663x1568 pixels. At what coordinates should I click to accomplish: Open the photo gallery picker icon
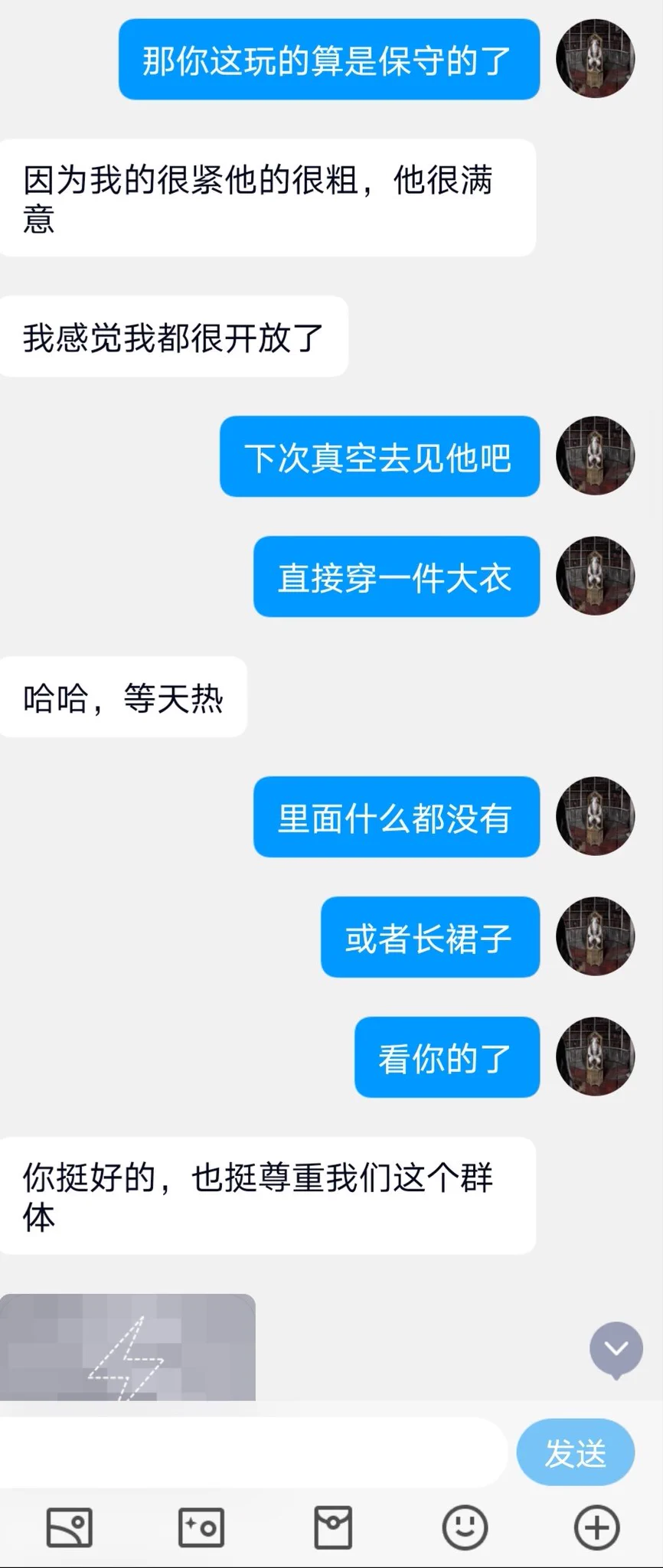point(70,1528)
